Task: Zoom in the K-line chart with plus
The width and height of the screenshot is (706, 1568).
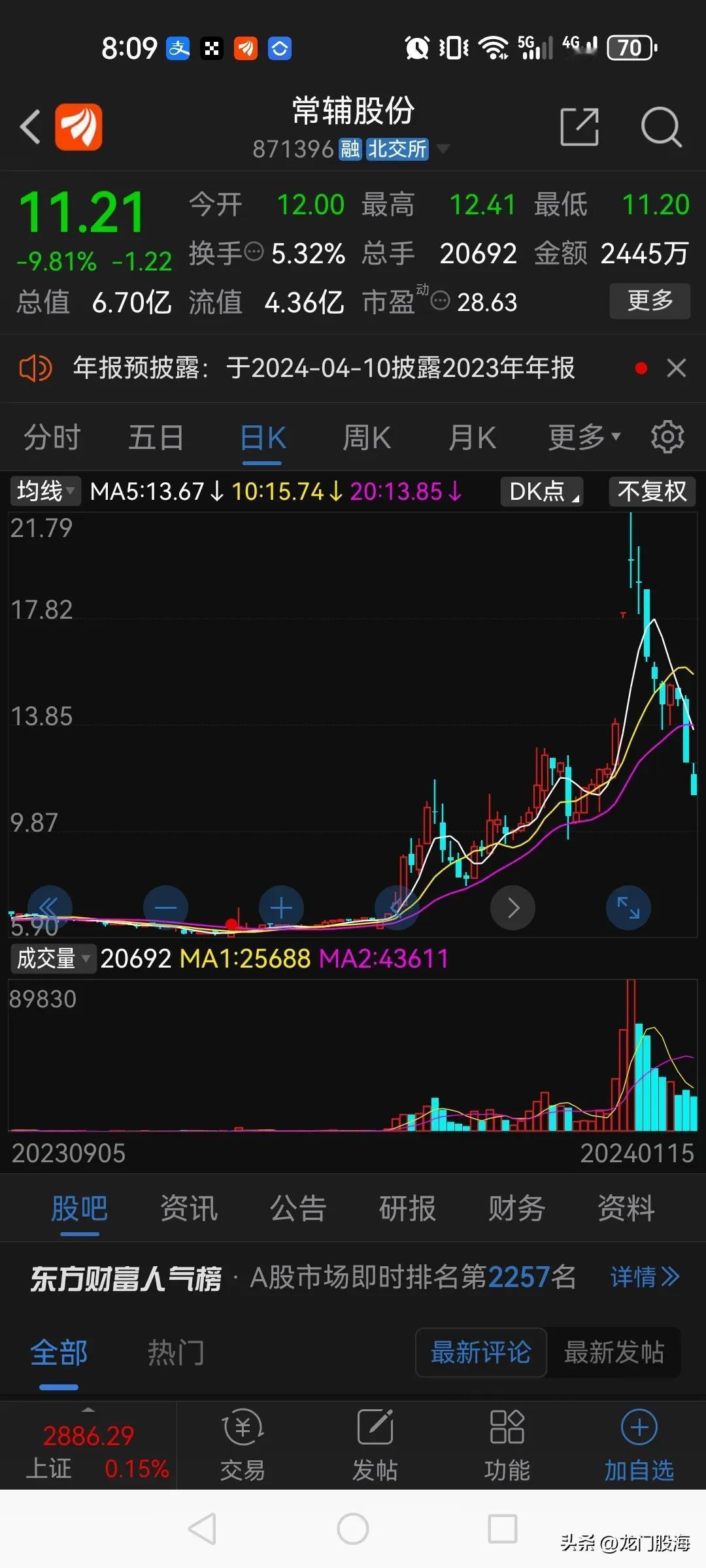Action: pos(281,907)
